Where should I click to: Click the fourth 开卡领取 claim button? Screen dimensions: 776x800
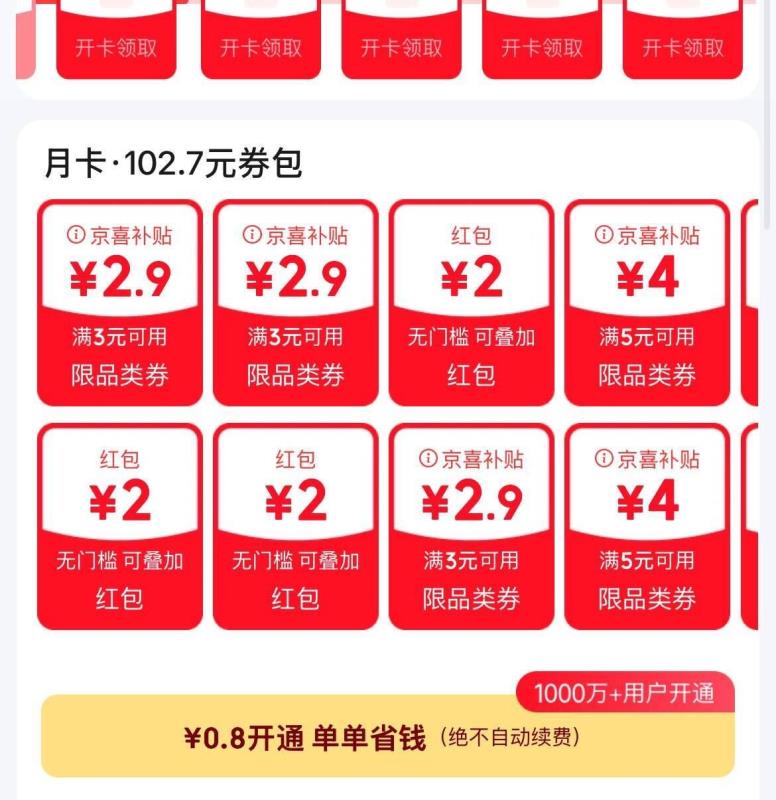point(540,45)
